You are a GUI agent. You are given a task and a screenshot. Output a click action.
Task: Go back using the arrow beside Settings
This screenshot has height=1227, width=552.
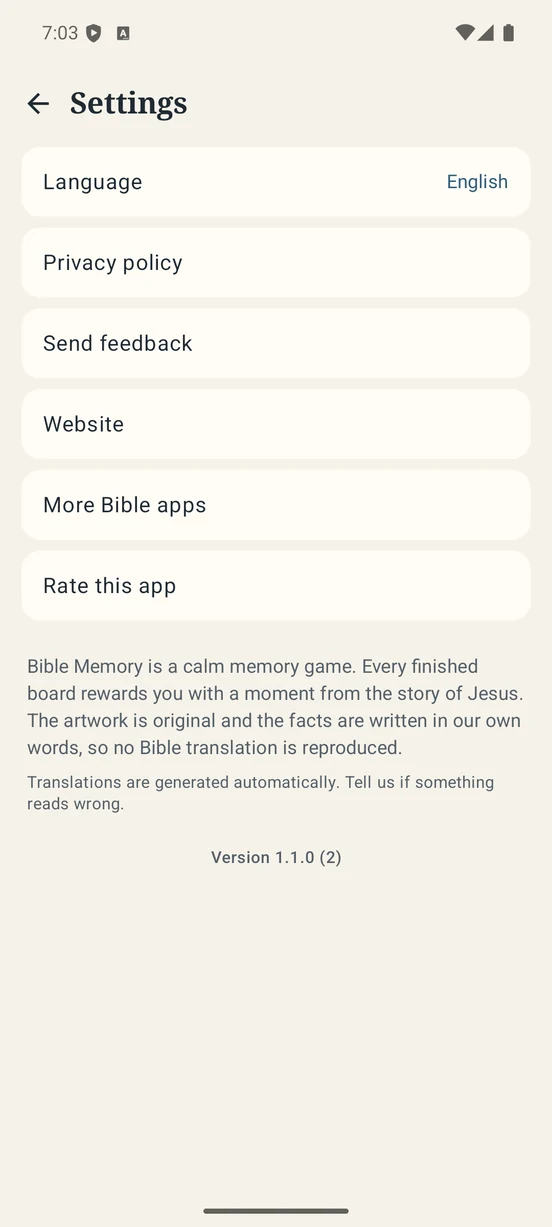click(x=38, y=103)
